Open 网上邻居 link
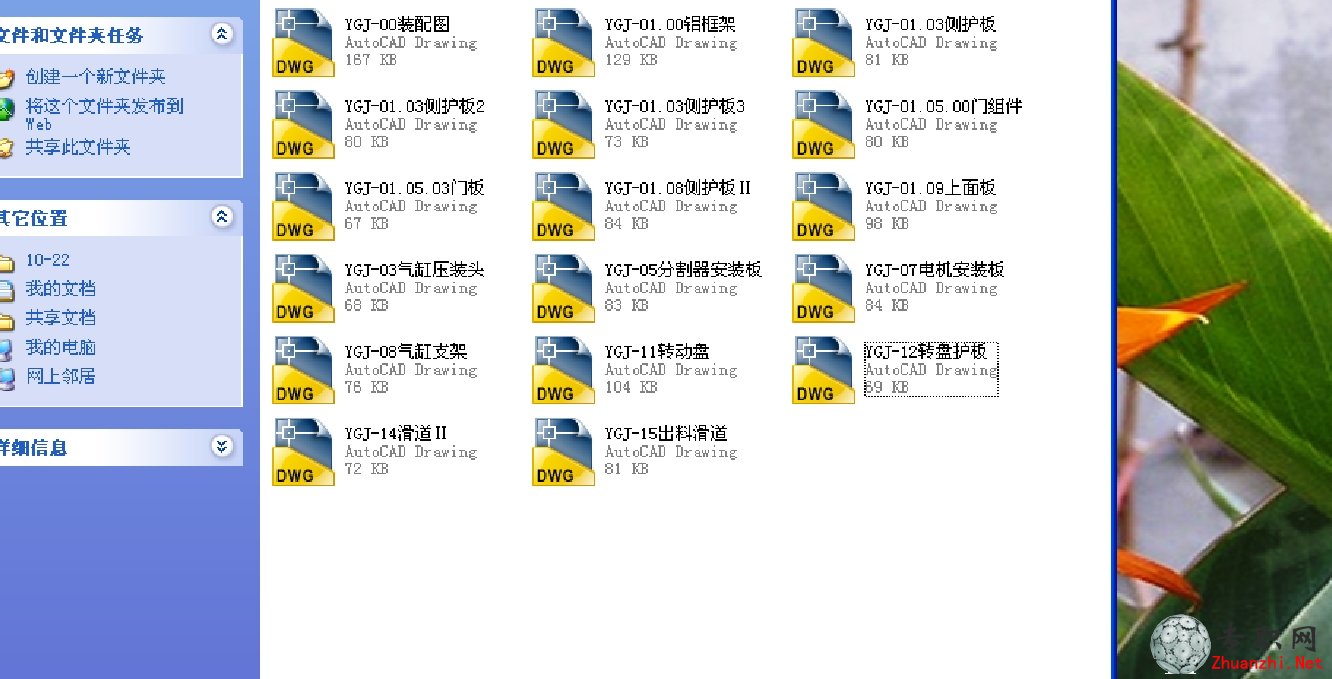 [60, 377]
